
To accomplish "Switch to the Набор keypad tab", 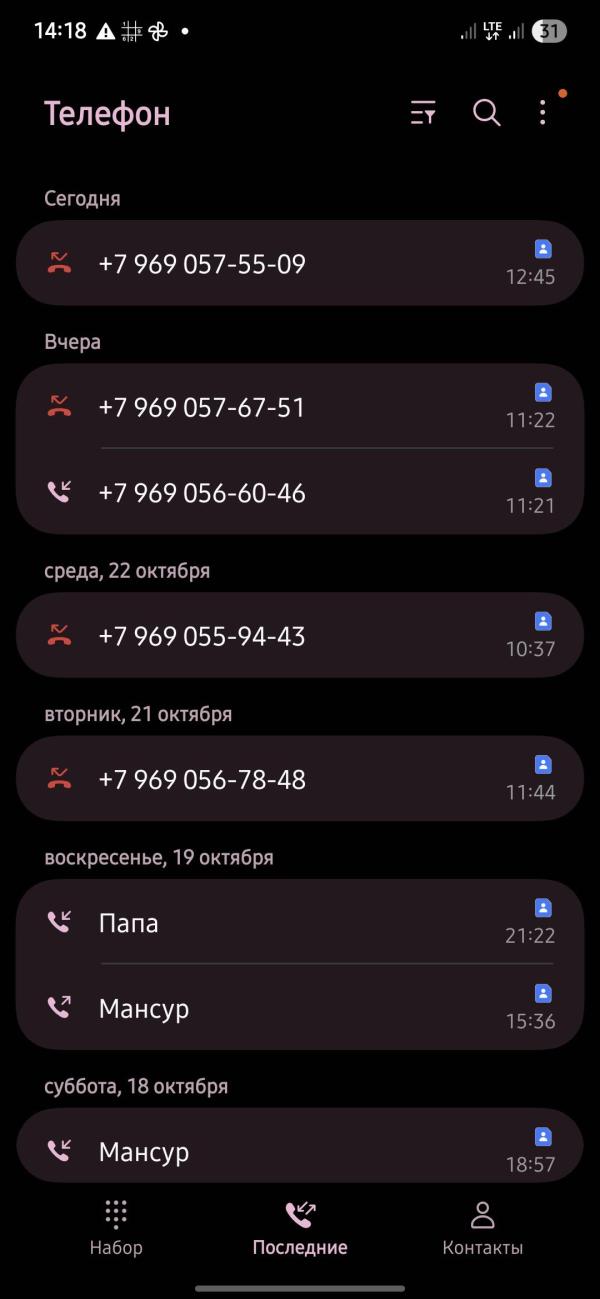I will 116,1228.
